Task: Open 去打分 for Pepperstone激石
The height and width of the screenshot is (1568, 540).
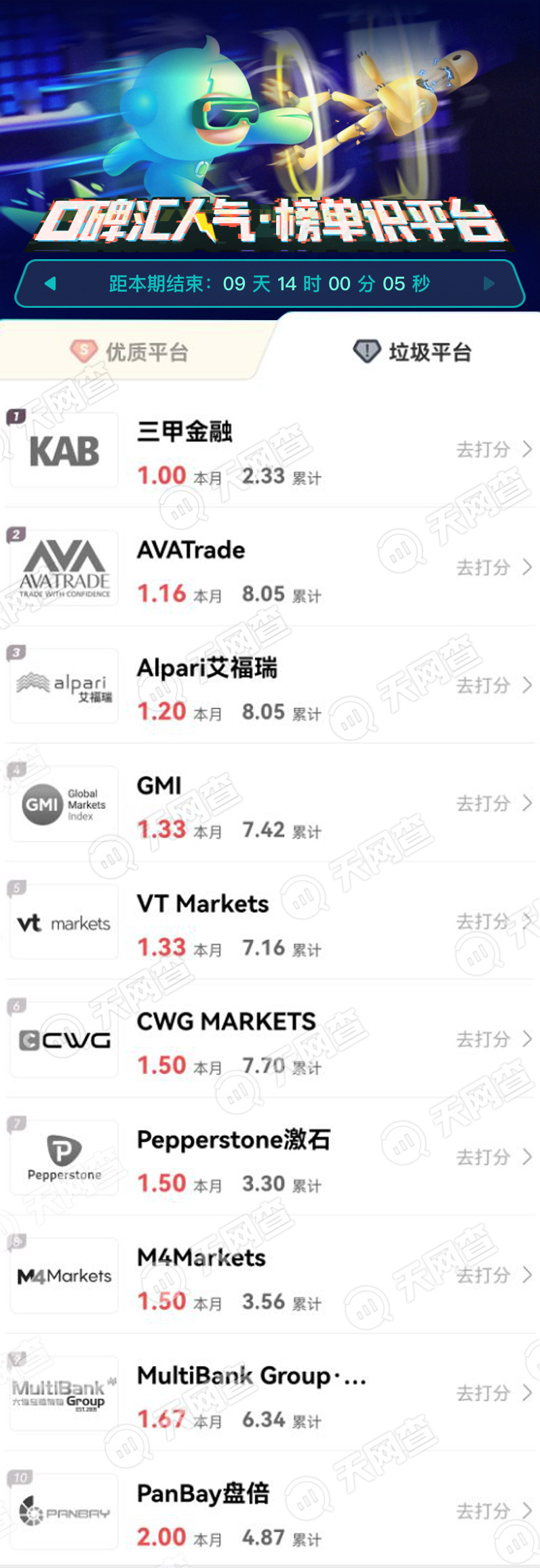Action: coord(493,1157)
